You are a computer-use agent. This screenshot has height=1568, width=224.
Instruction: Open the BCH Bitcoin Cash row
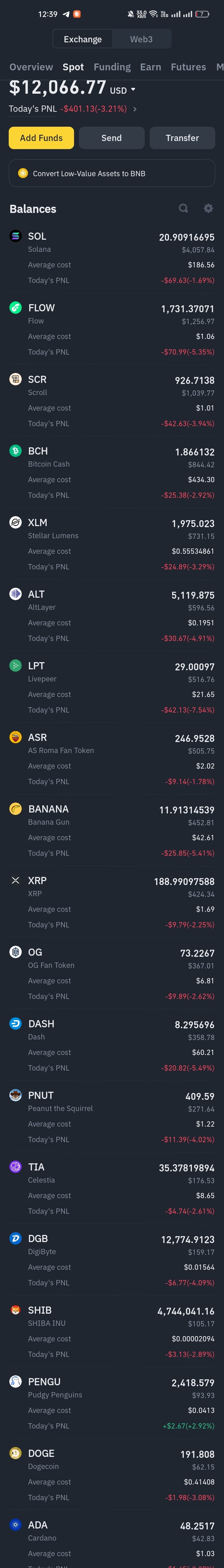click(x=112, y=472)
